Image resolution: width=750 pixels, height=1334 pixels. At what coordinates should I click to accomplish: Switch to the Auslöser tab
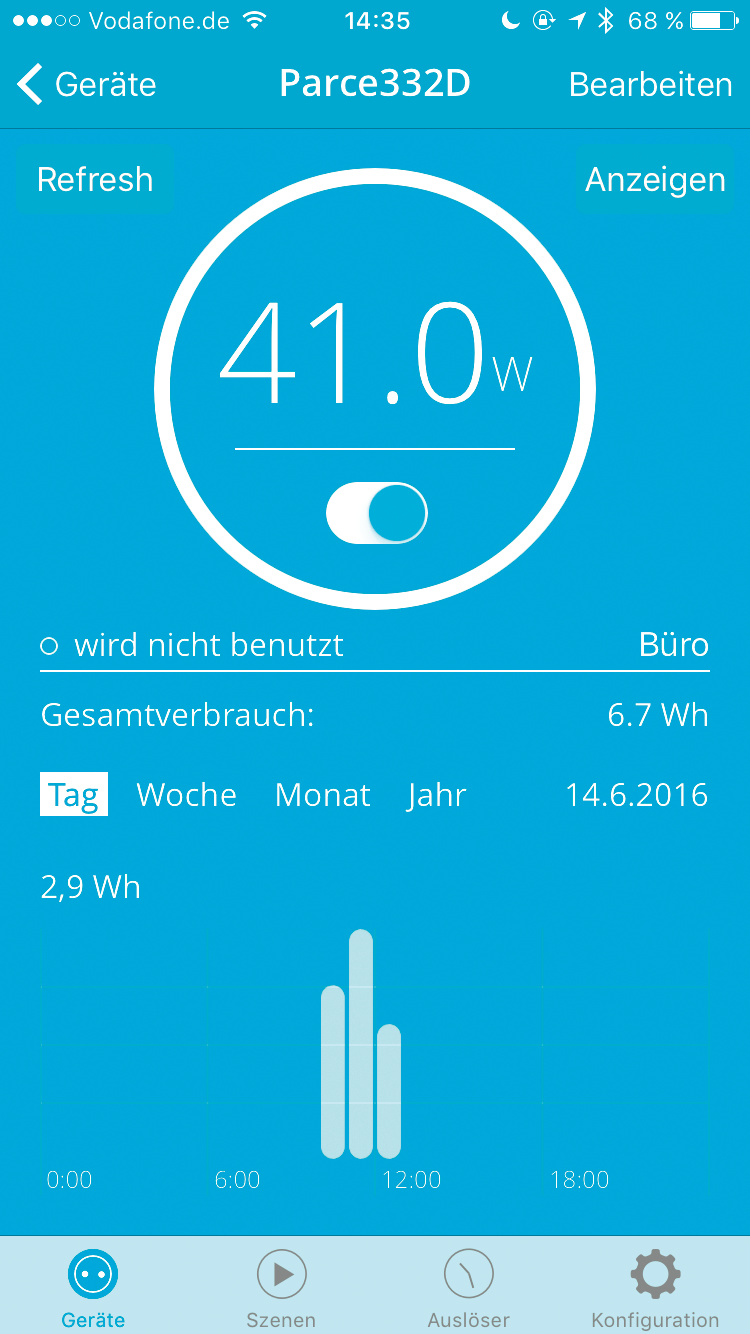tap(468, 1287)
